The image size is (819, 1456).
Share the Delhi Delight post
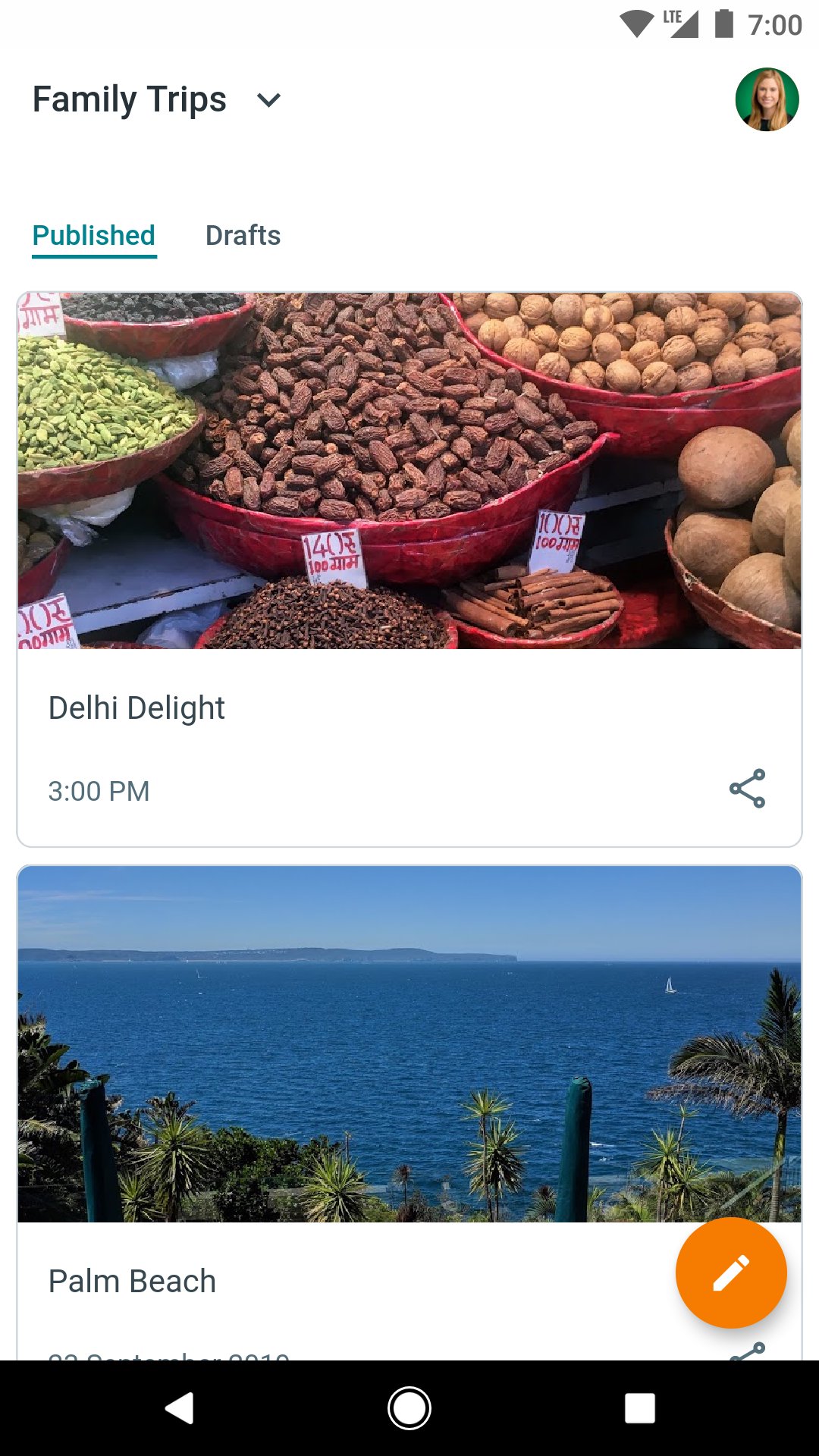748,789
